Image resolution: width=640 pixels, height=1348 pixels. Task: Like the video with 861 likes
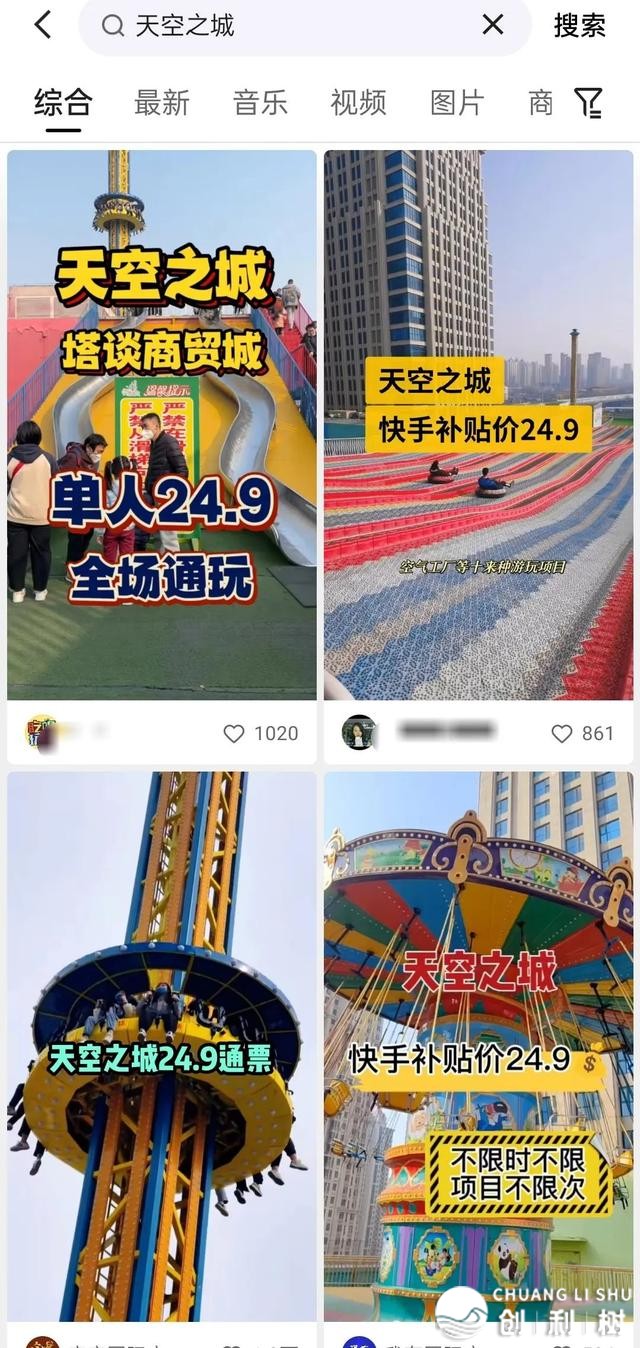point(562,734)
